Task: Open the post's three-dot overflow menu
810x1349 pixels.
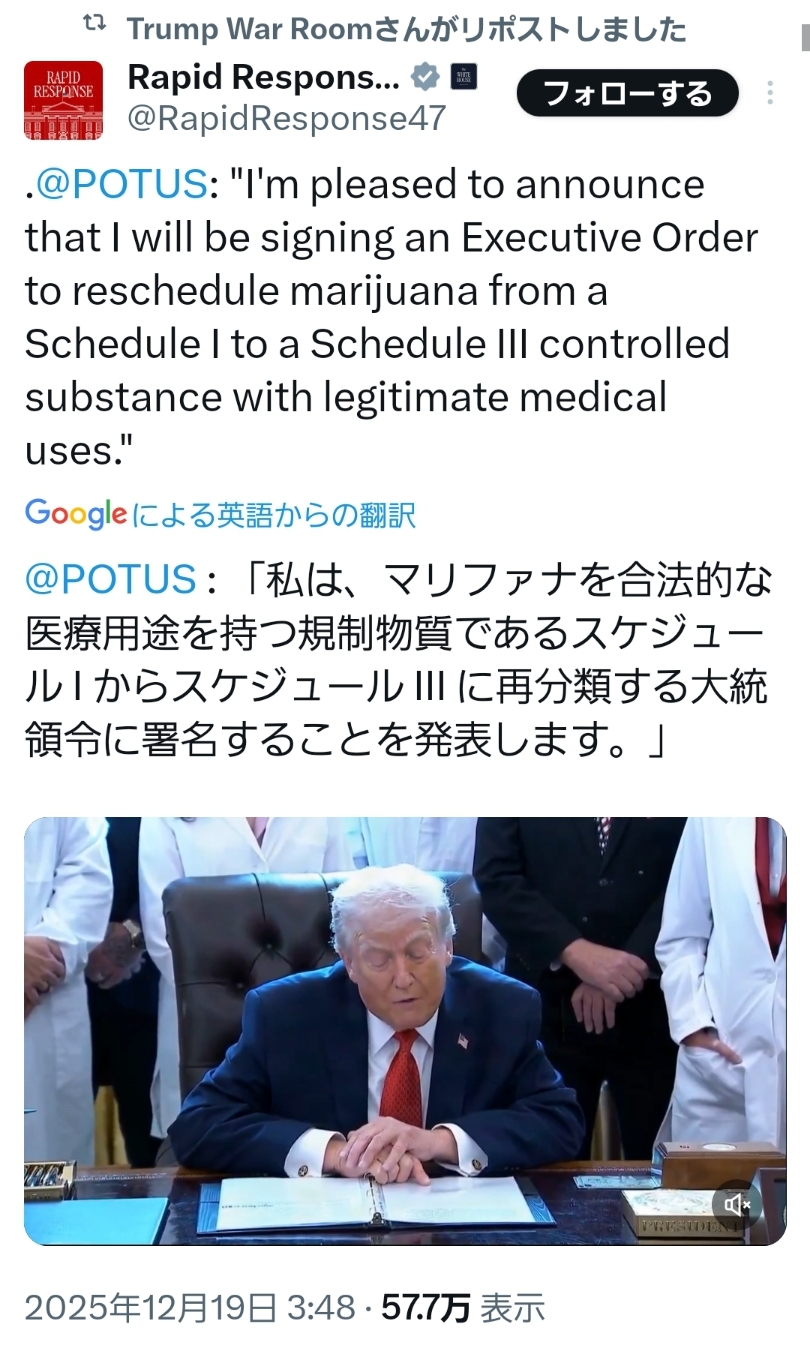Action: (770, 94)
